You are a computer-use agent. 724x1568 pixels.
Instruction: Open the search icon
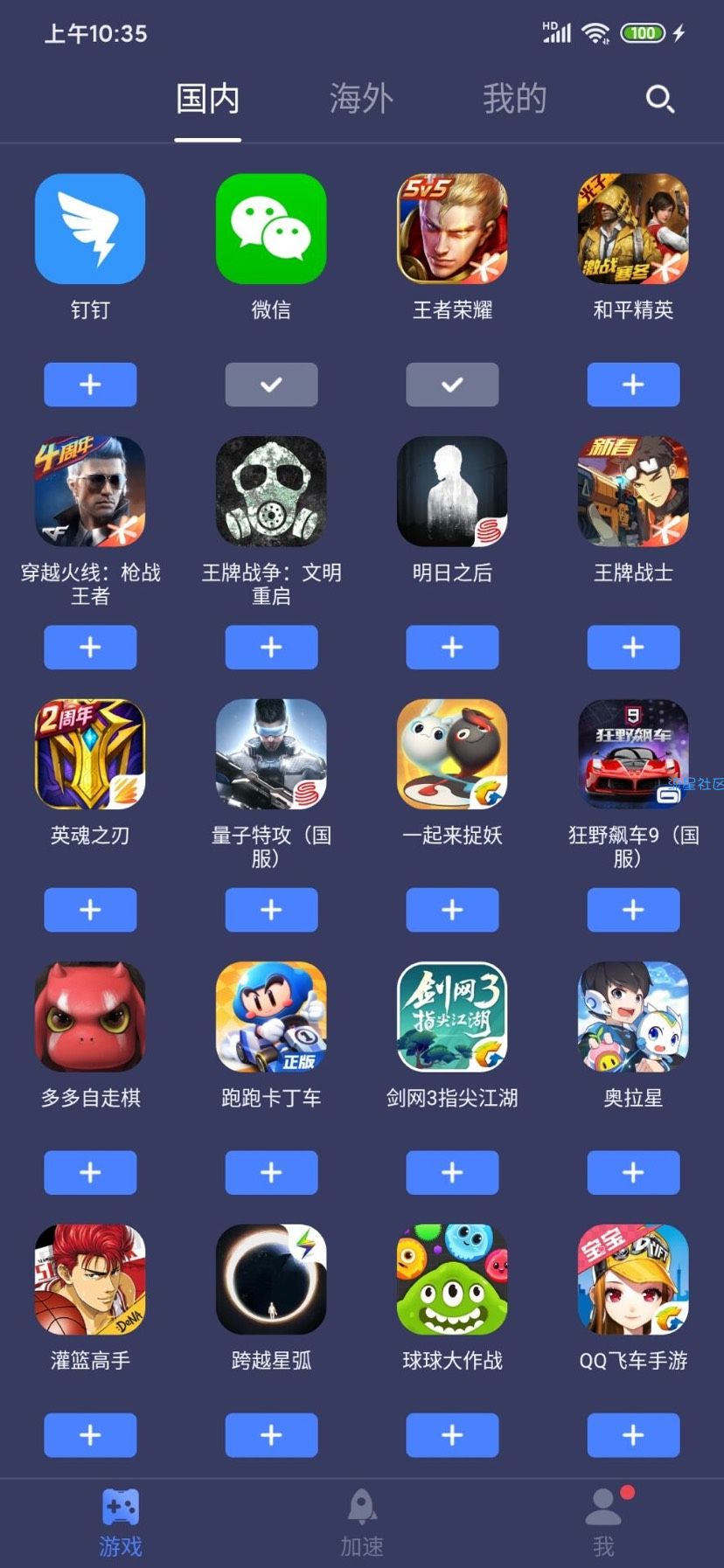pos(659,99)
